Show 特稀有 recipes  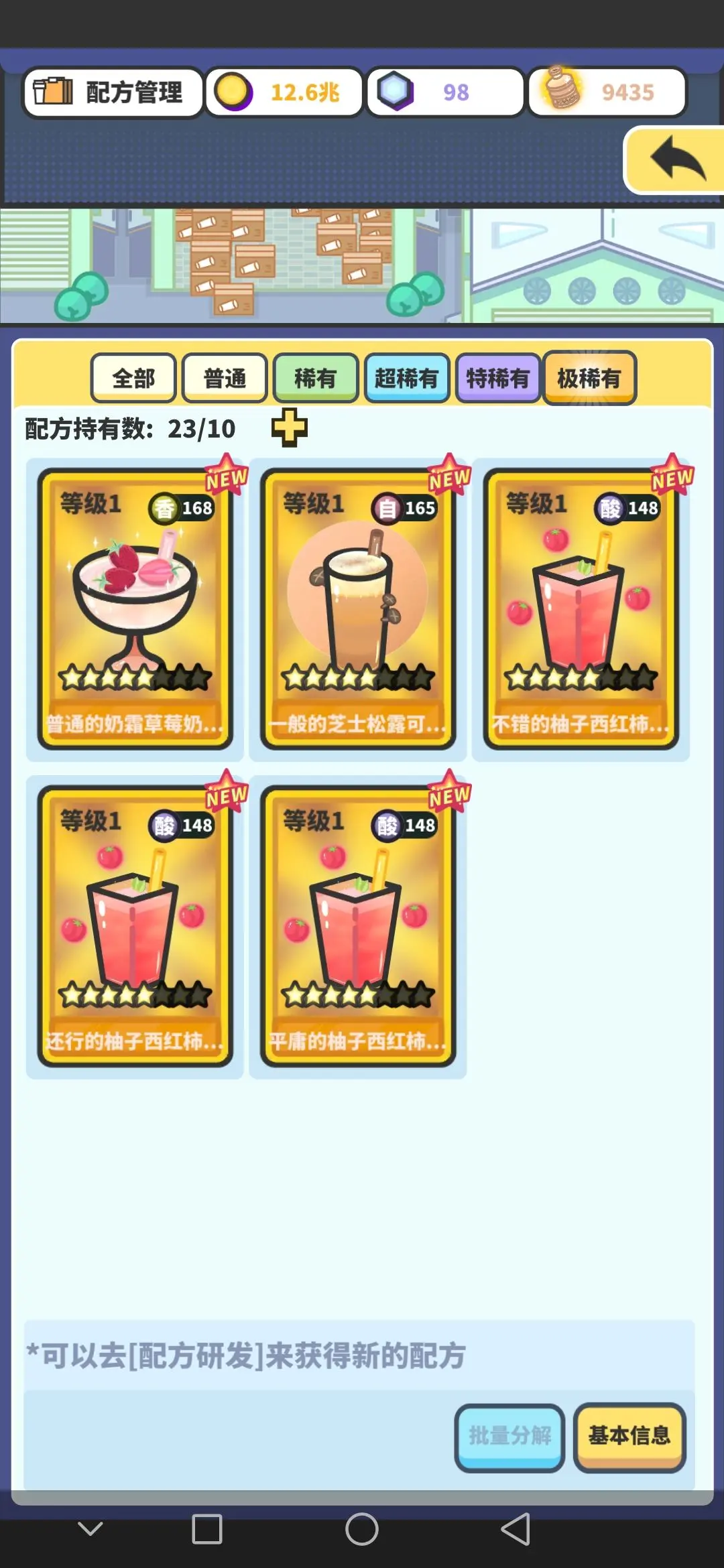[497, 379]
